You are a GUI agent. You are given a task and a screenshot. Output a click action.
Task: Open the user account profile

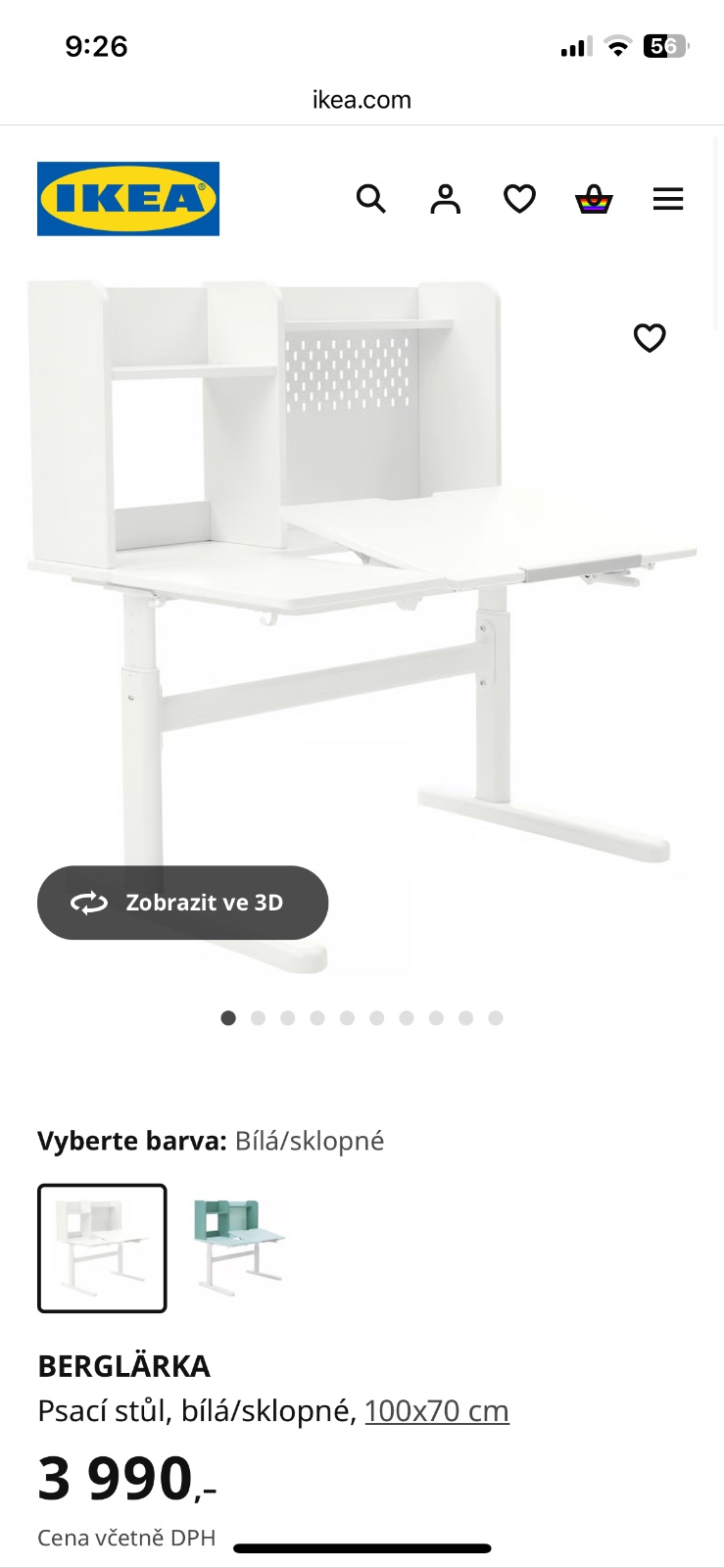click(x=445, y=199)
